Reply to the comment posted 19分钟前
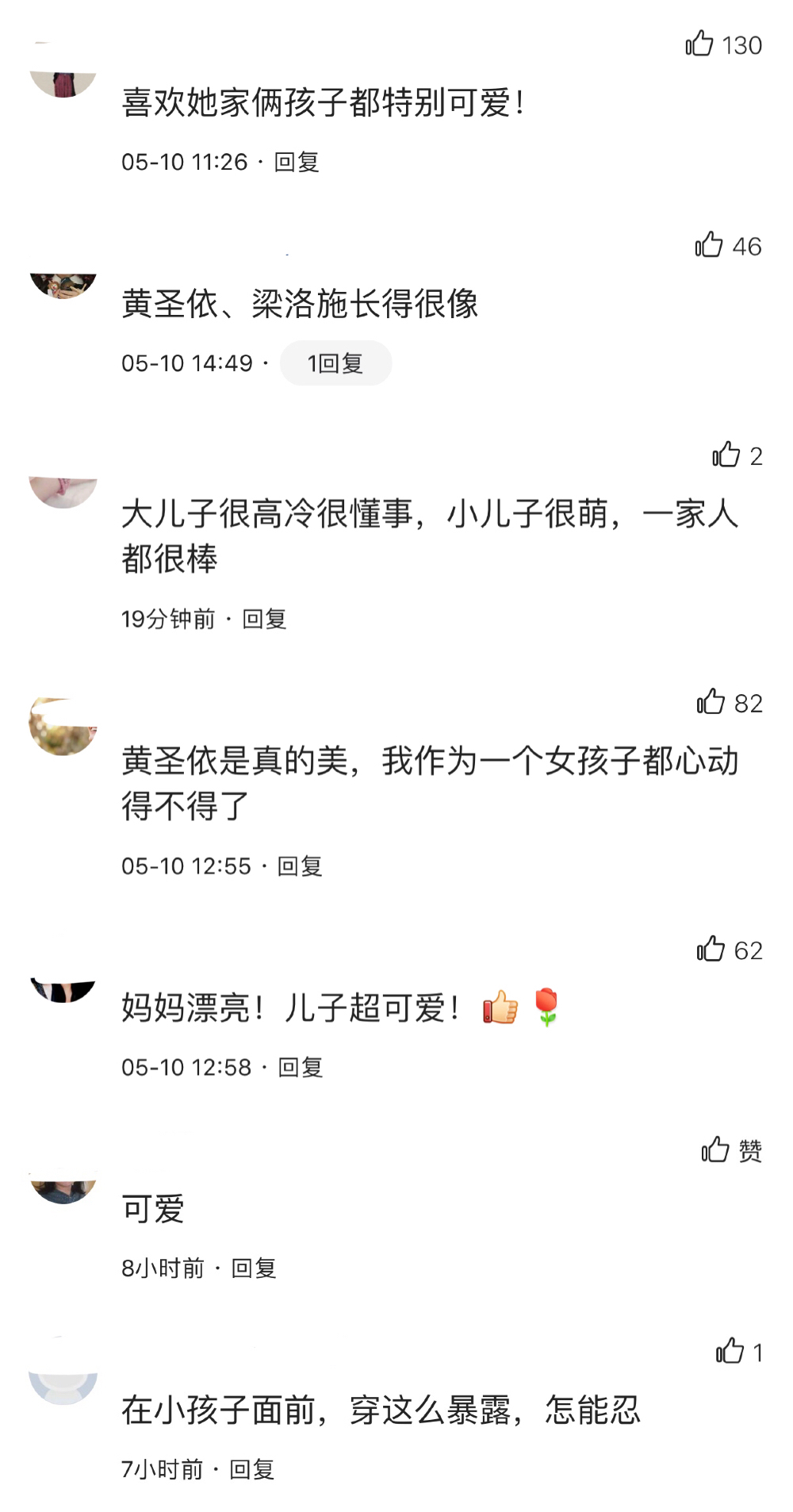 264,619
